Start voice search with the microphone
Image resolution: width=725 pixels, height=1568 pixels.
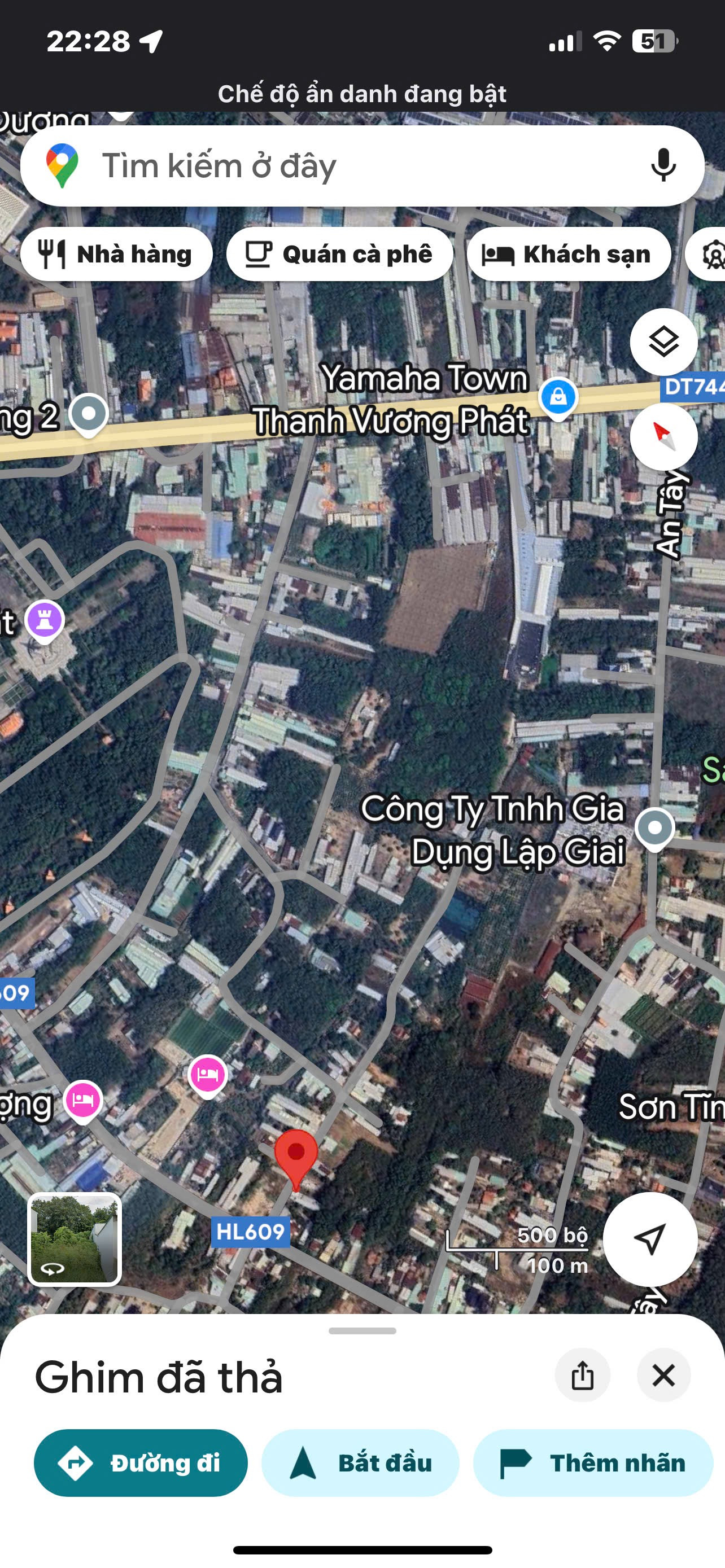(x=663, y=165)
